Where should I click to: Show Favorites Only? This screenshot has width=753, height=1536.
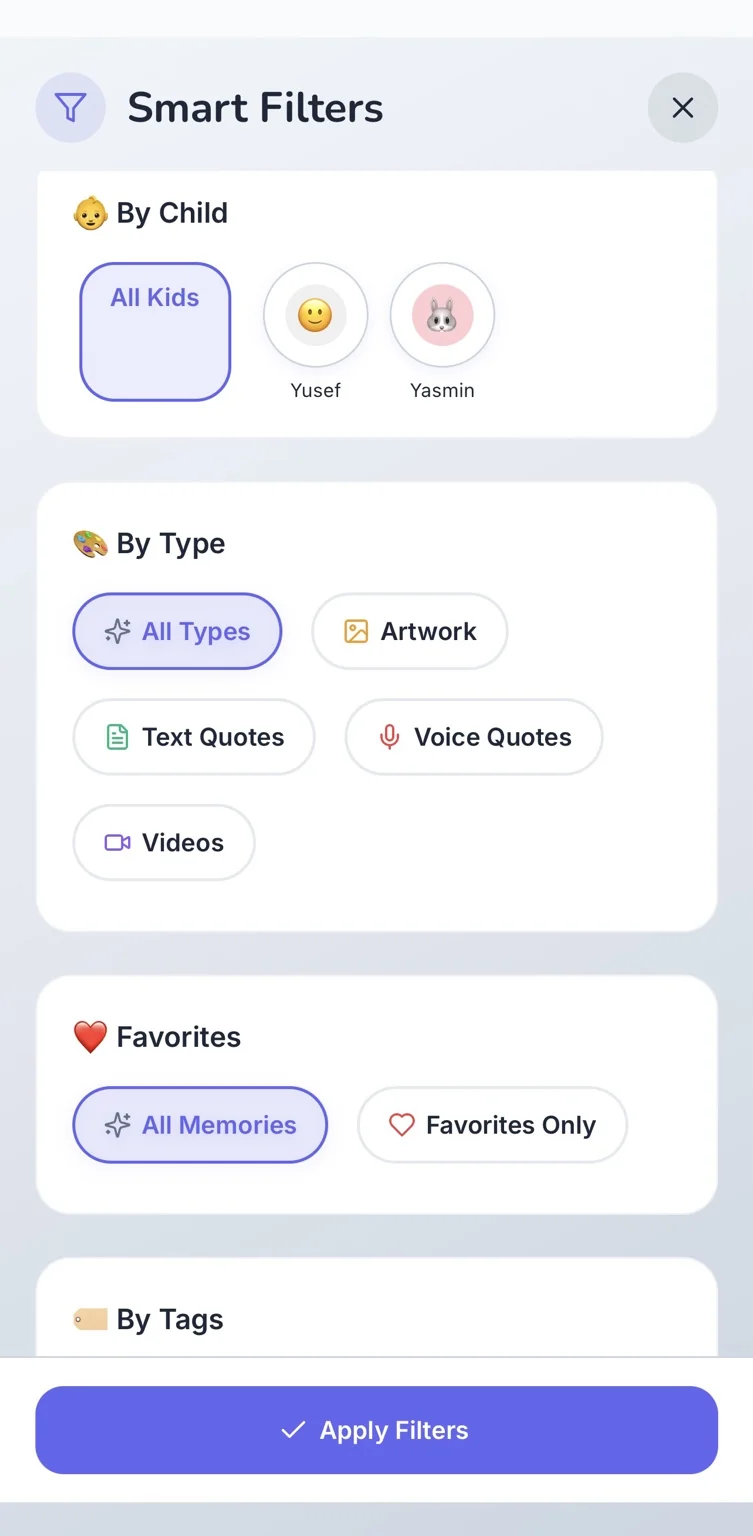pyautogui.click(x=492, y=1125)
